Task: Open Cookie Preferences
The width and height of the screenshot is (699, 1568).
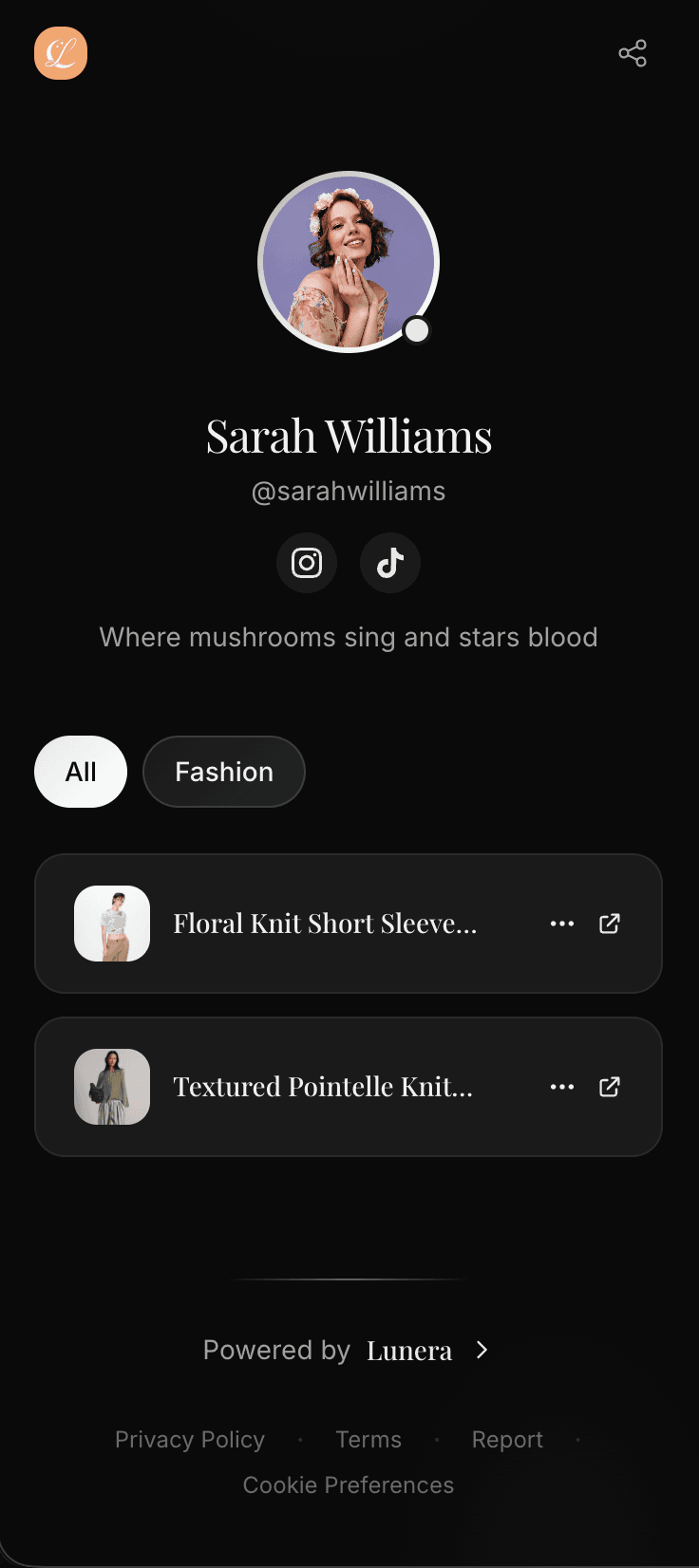Action: pos(349,1484)
